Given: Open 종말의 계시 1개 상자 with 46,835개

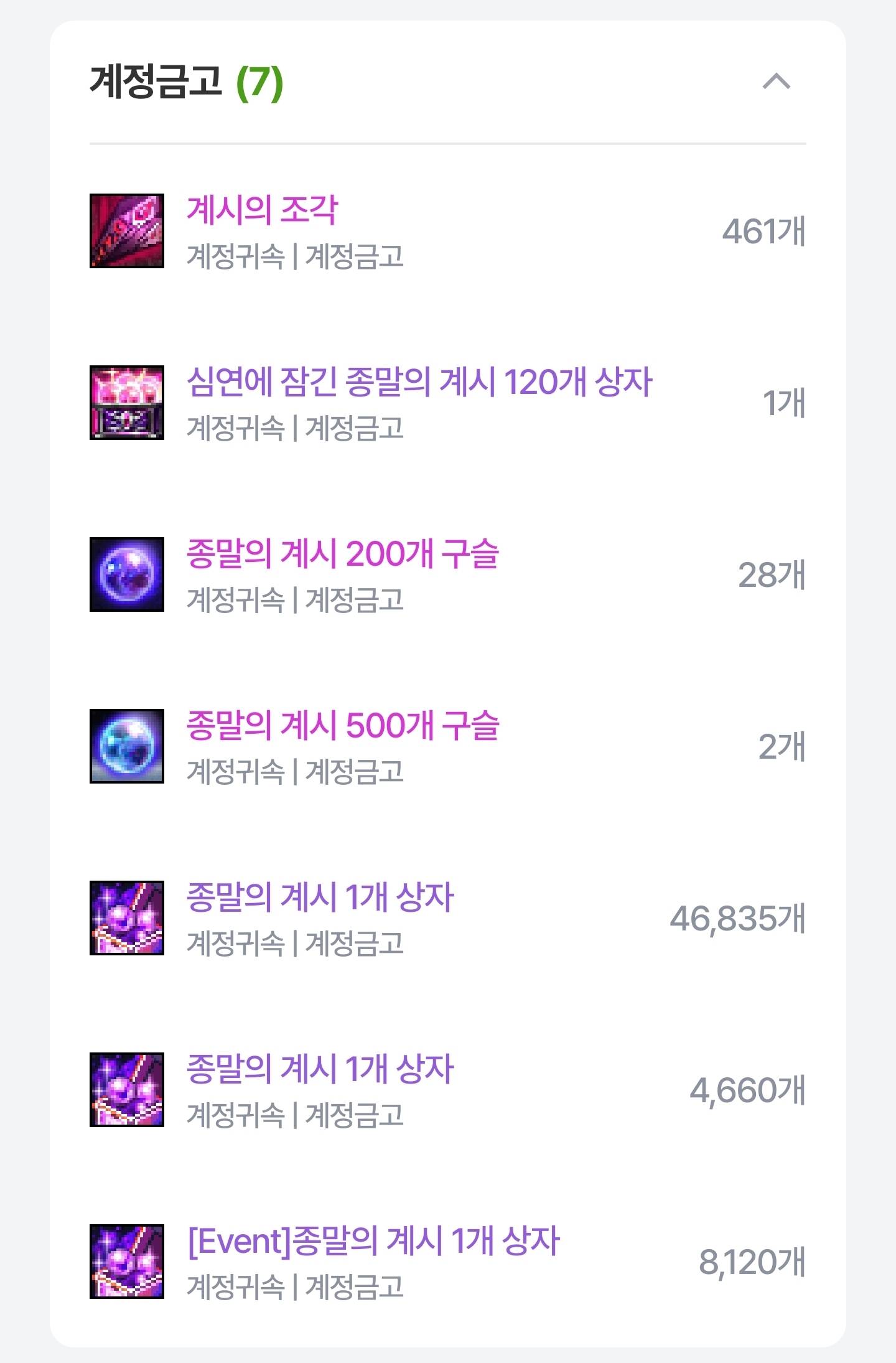Looking at the screenshot, I should click(320, 897).
